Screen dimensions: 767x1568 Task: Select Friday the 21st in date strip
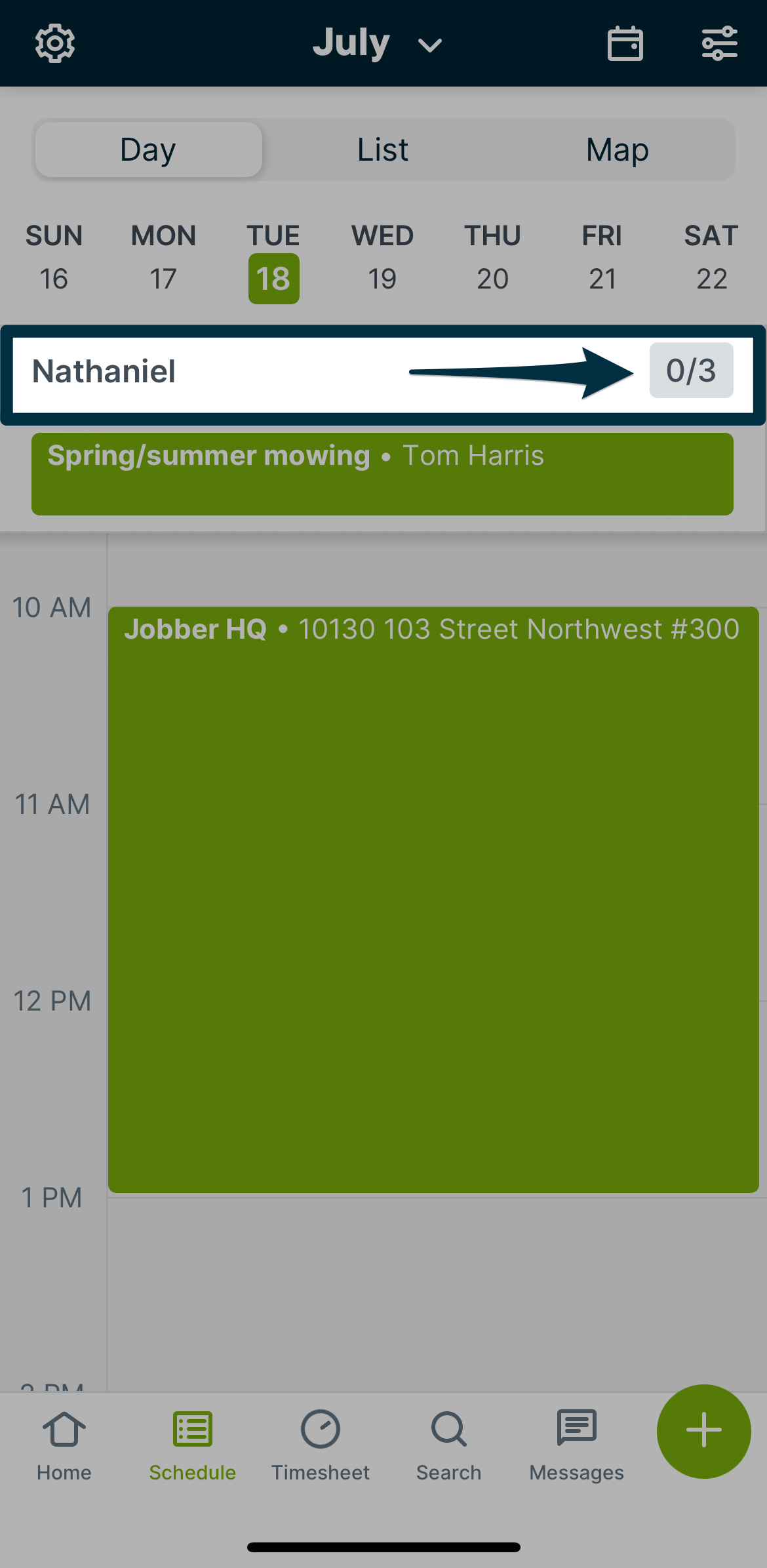(x=602, y=277)
